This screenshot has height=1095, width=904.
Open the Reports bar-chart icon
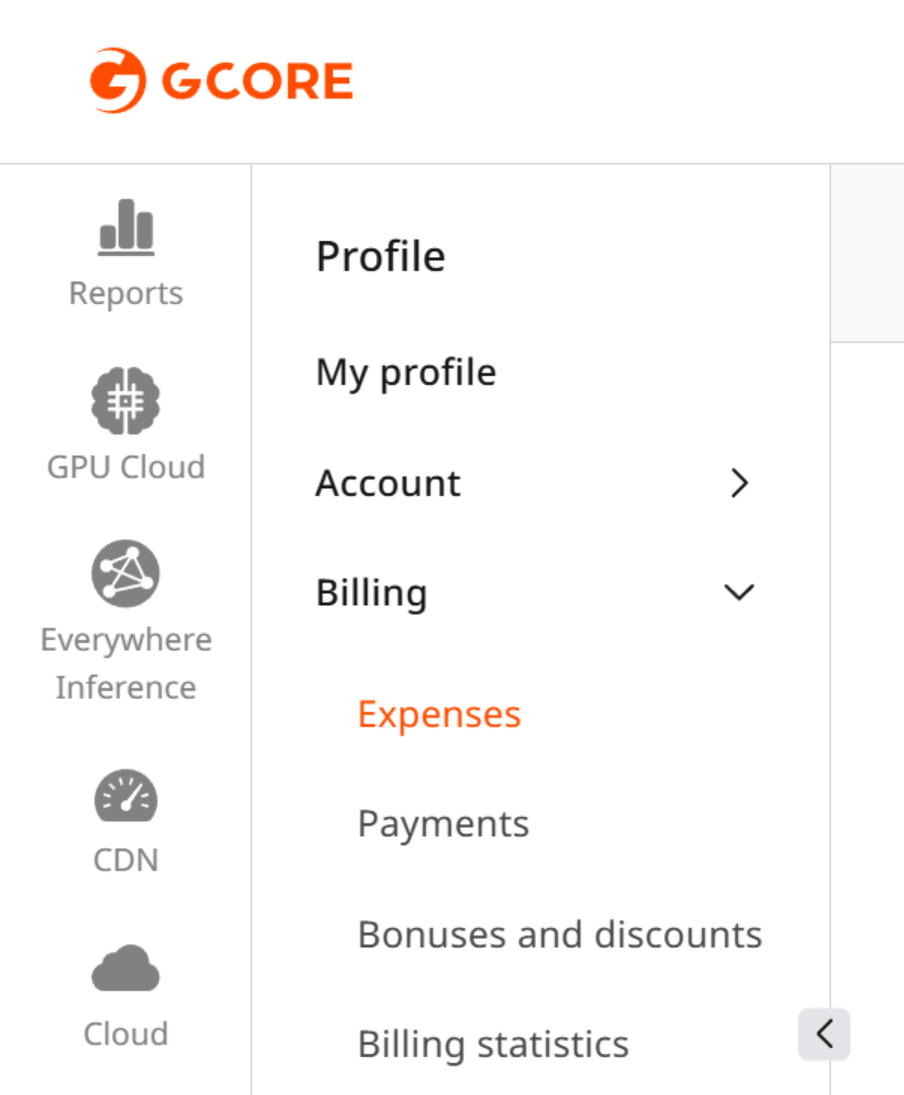(x=126, y=227)
